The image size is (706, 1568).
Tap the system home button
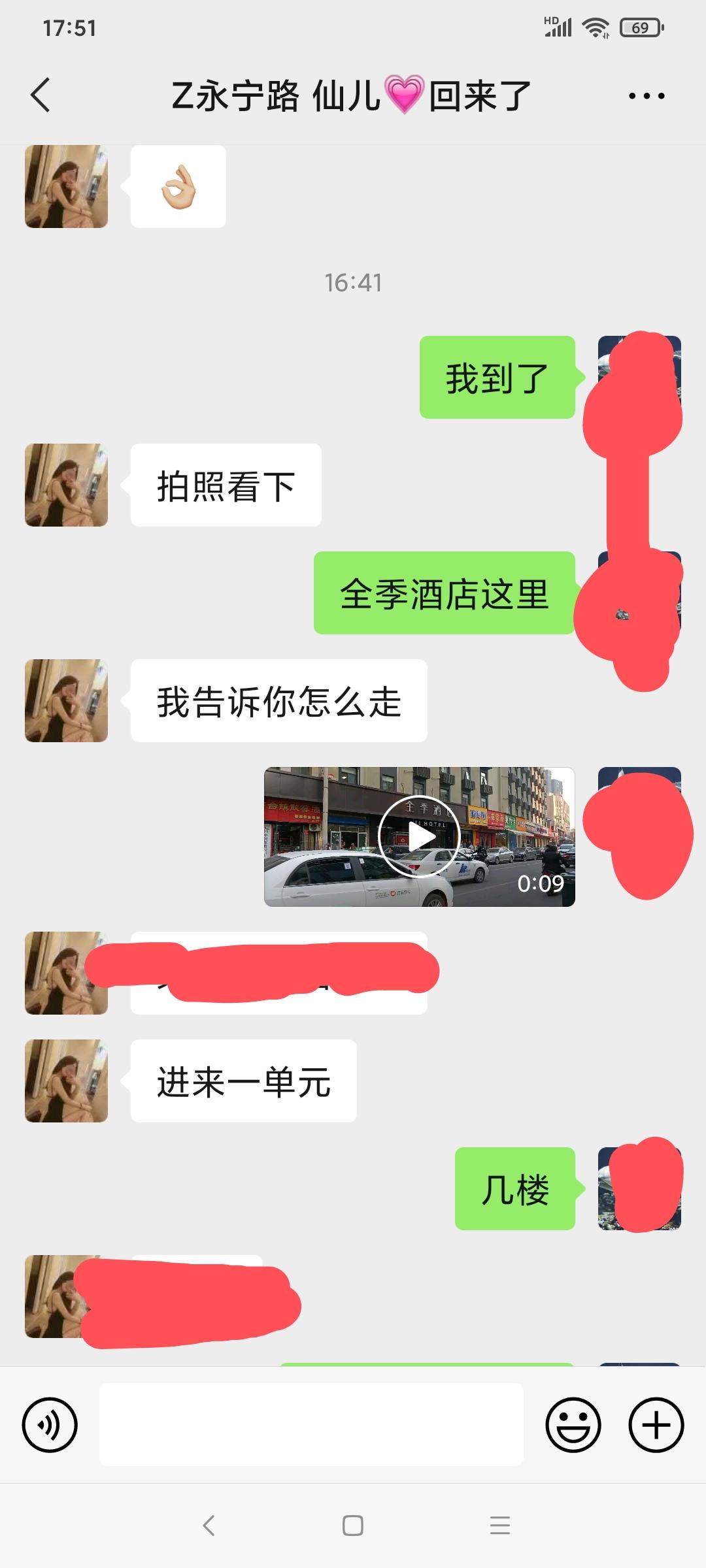[x=353, y=1526]
